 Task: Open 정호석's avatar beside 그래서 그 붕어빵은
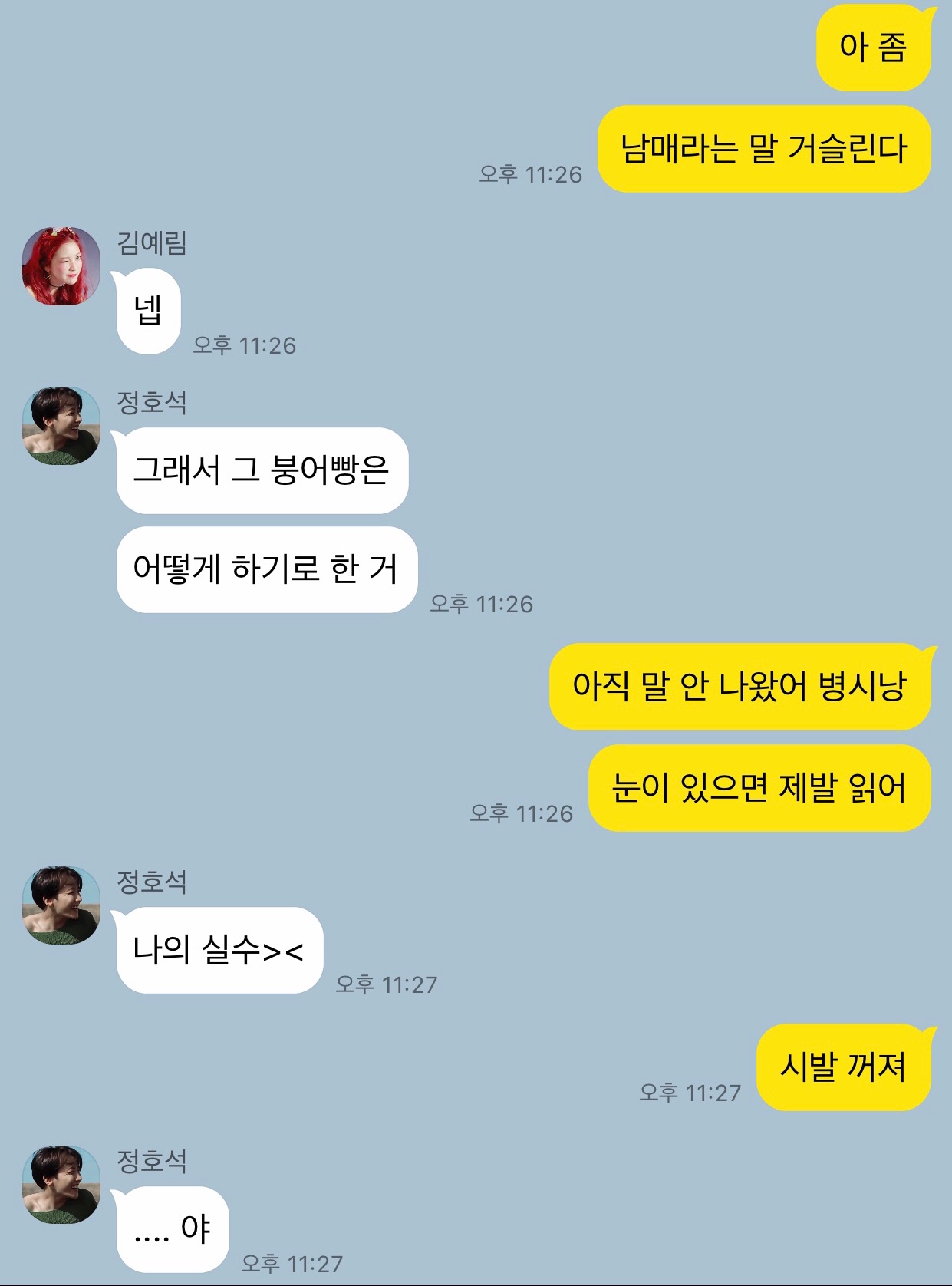coord(61,426)
